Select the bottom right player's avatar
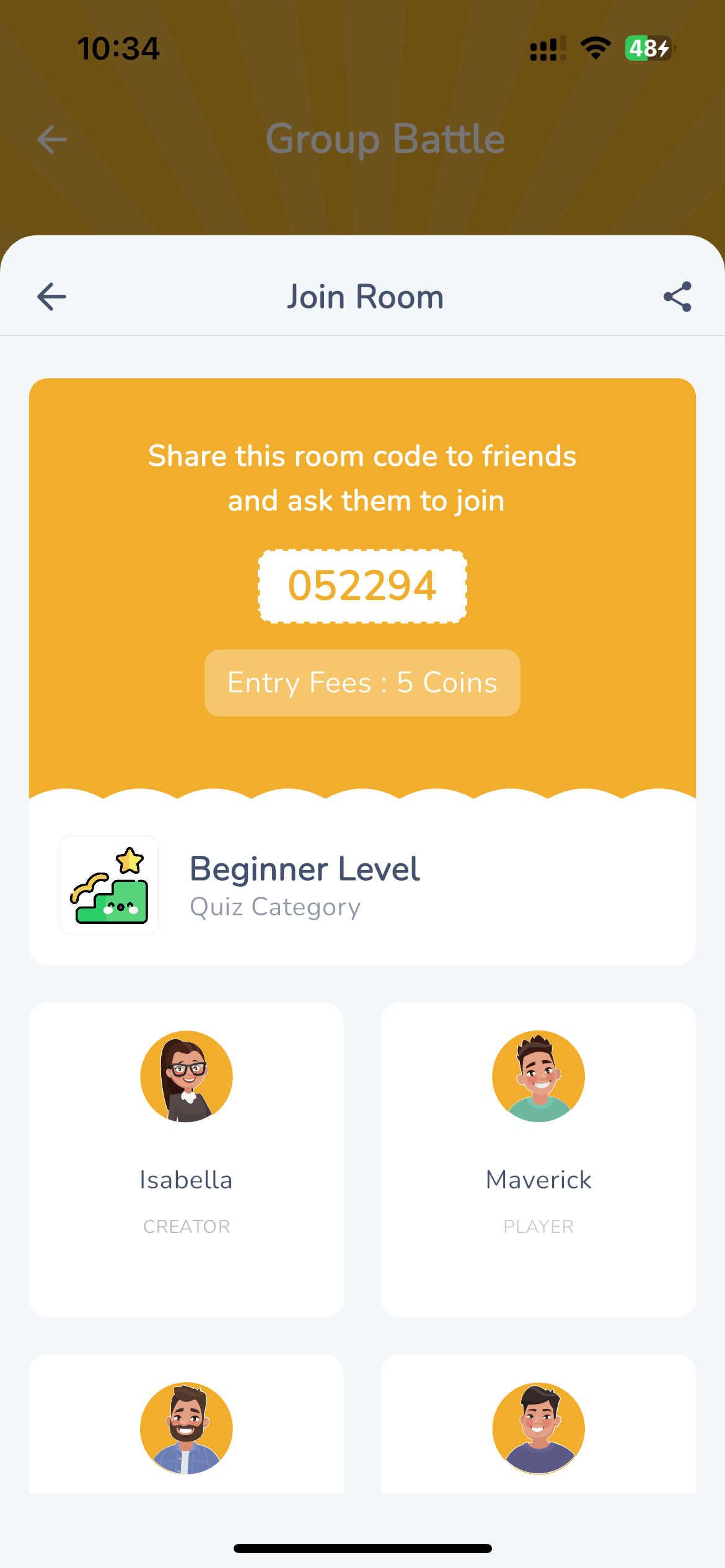Viewport: 725px width, 1568px height. [537, 1427]
